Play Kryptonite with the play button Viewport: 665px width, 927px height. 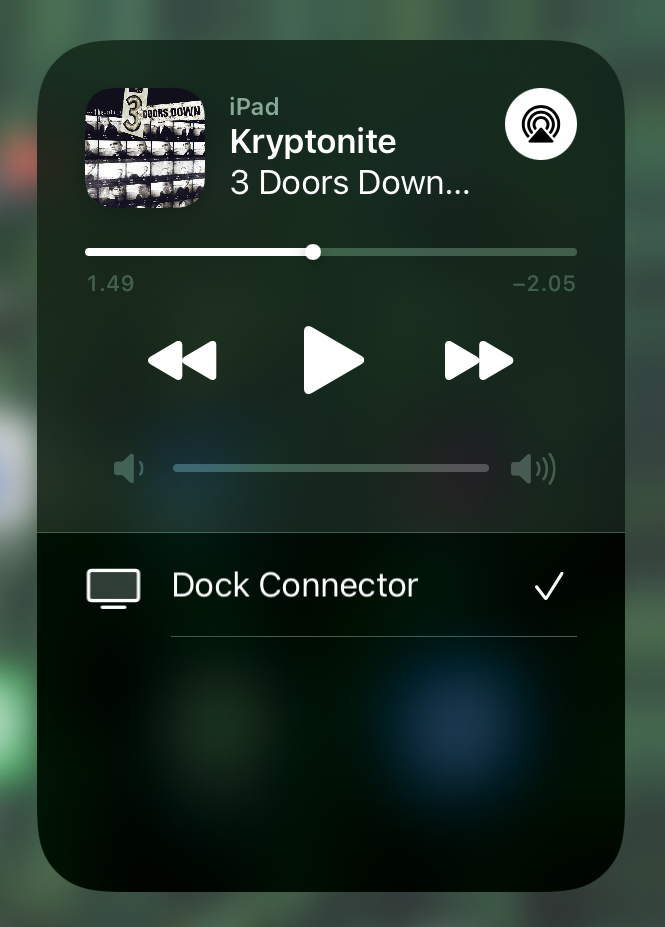333,360
